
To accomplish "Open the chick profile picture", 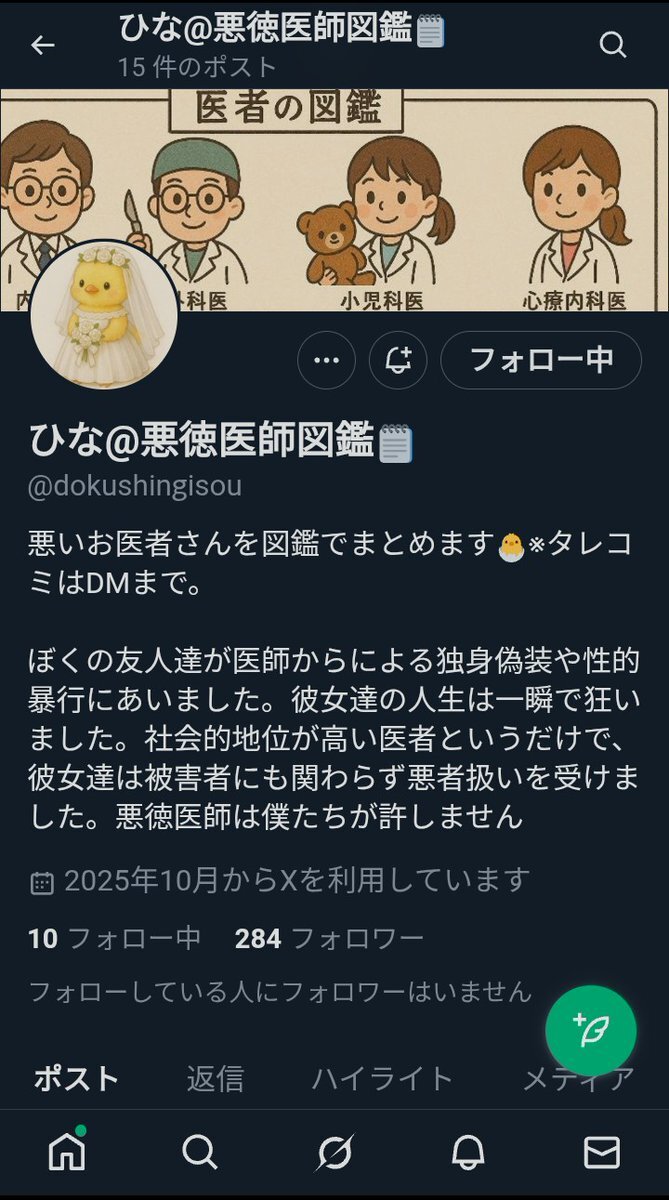I will (104, 315).
